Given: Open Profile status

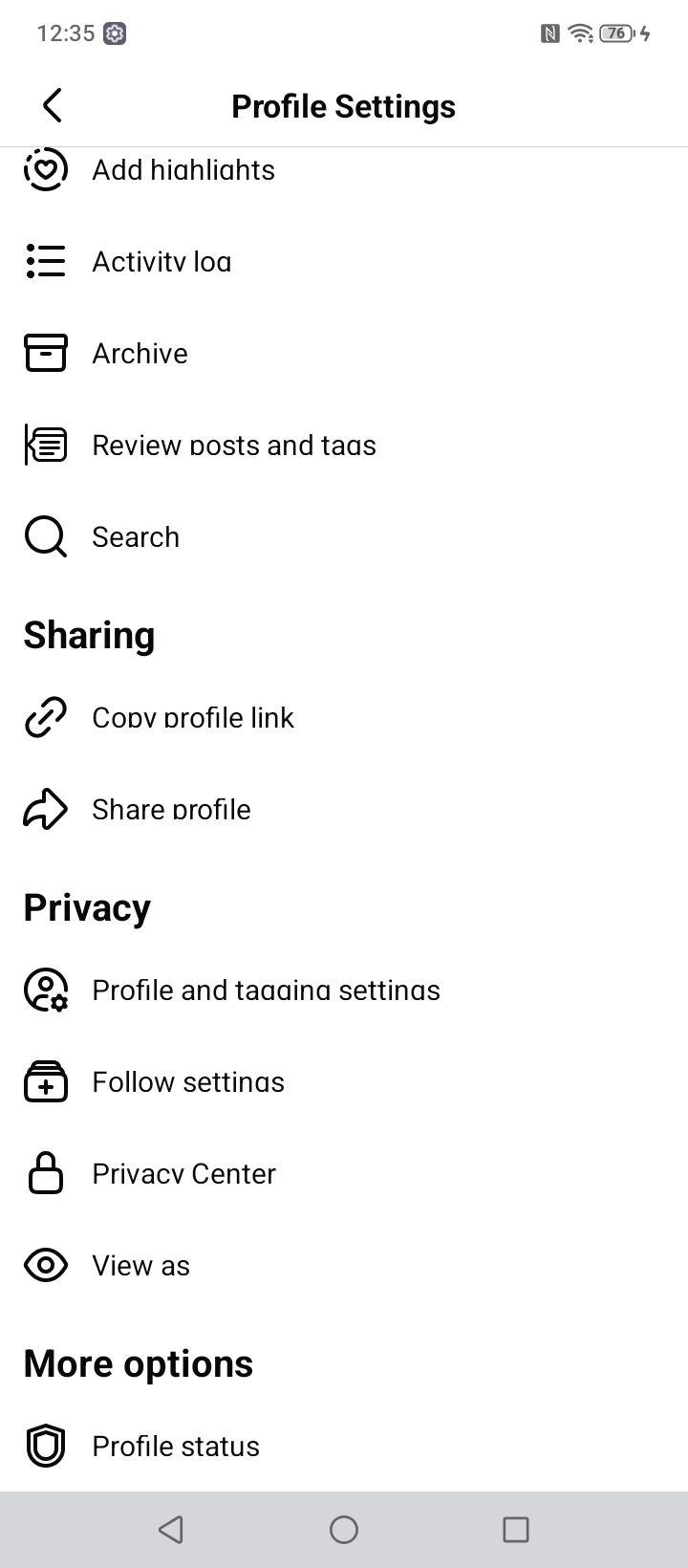Looking at the screenshot, I should pos(344,1446).
